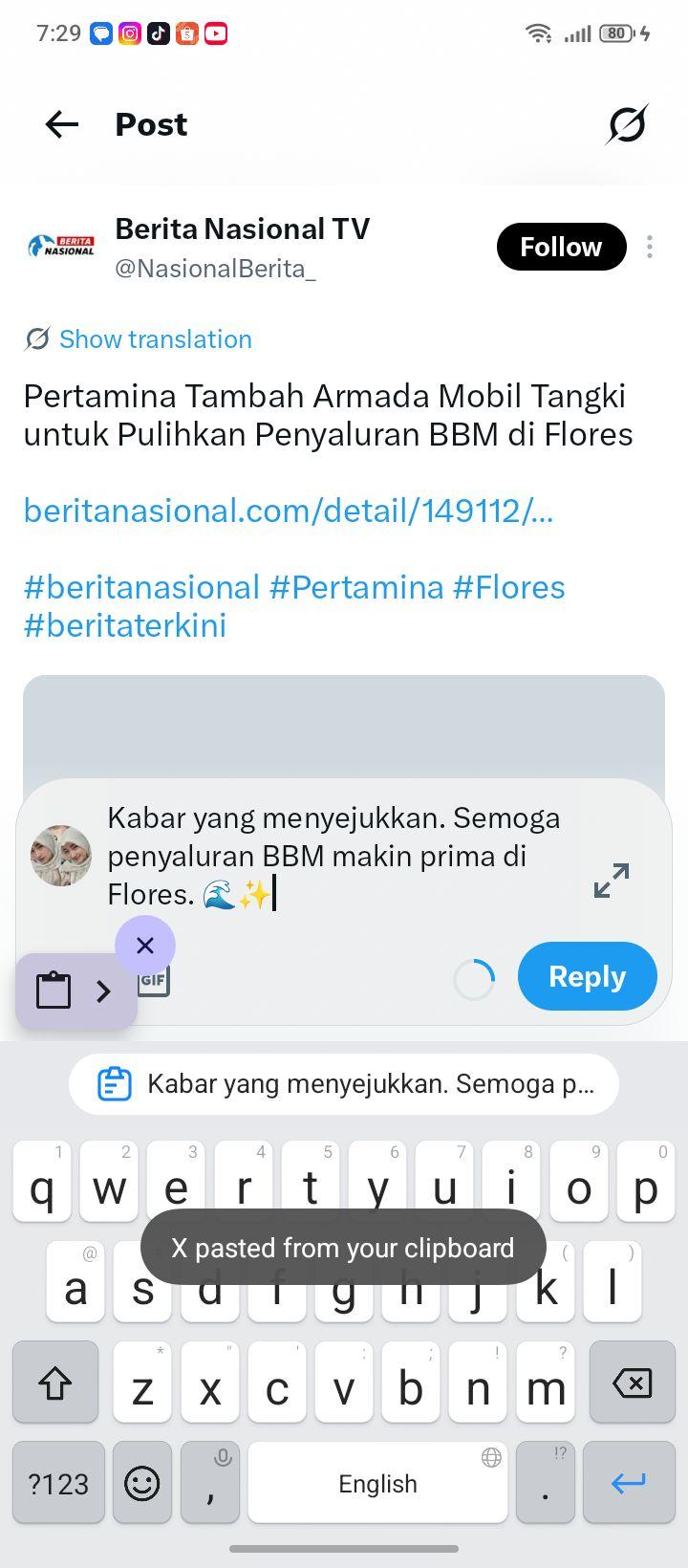Image resolution: width=688 pixels, height=1568 pixels.
Task: Close the floating clipboard widget
Action: coord(145,946)
